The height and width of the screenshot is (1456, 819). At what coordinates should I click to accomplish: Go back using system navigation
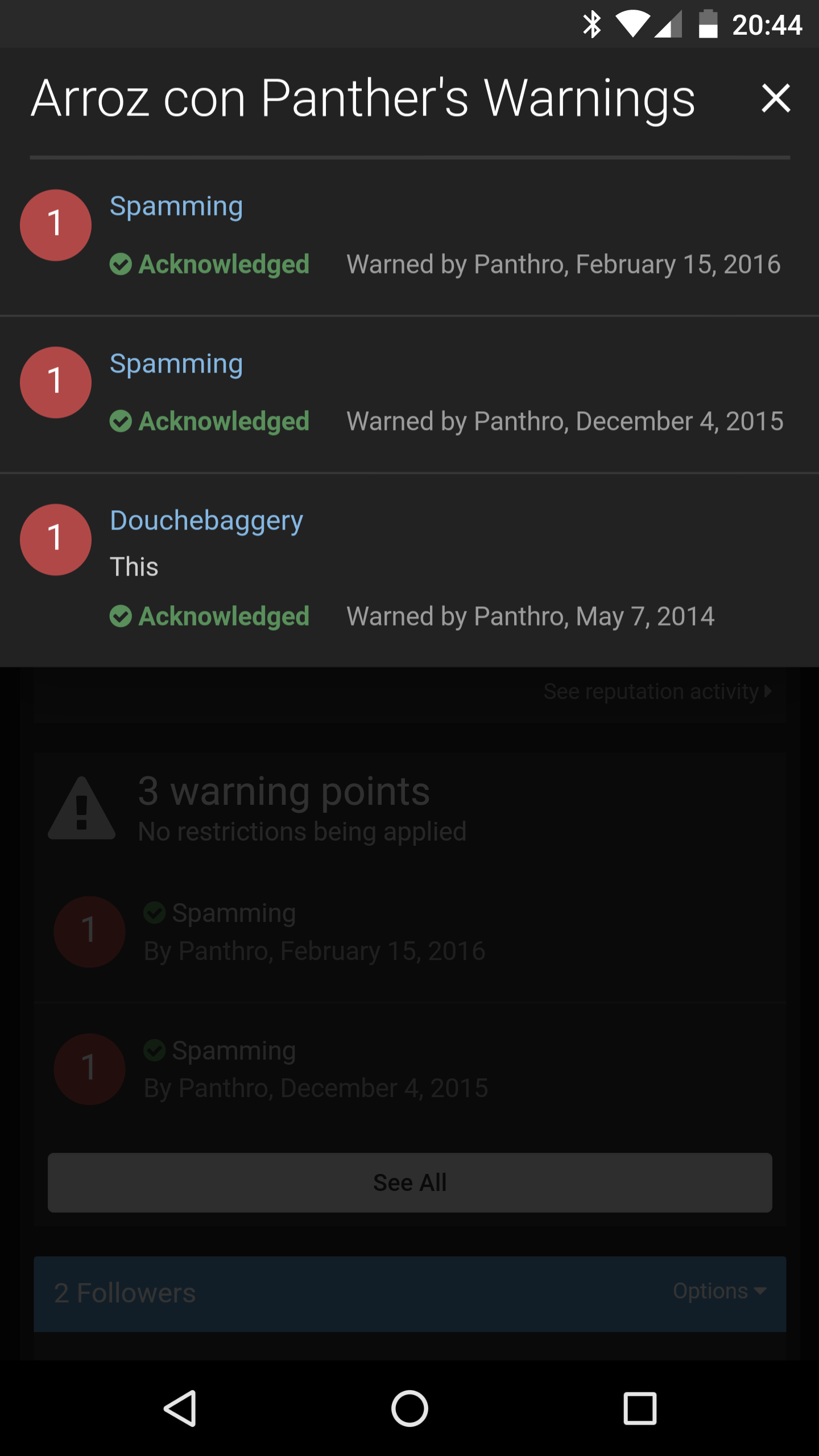[180, 1409]
